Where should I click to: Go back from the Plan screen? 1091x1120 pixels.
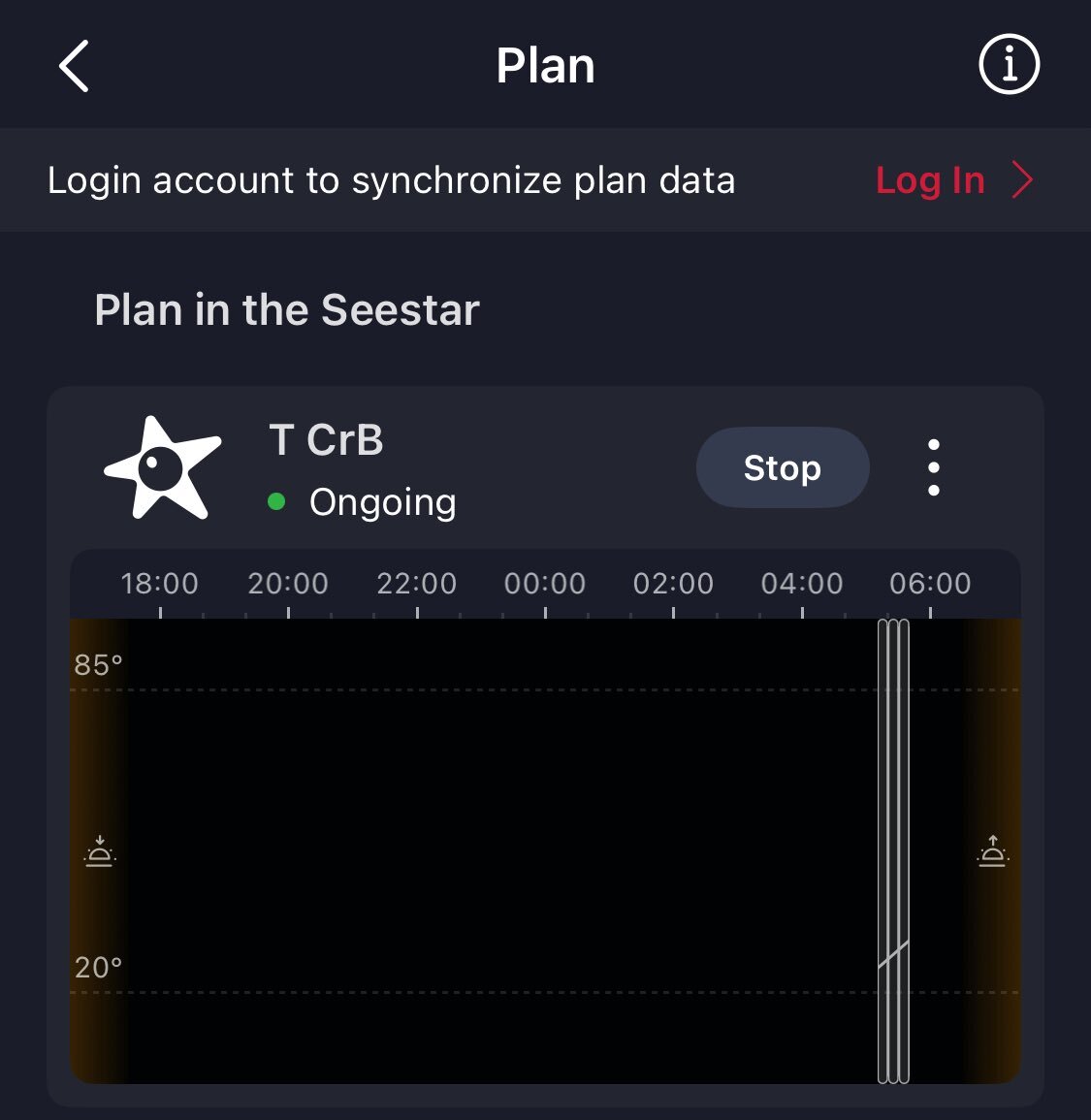tap(74, 66)
